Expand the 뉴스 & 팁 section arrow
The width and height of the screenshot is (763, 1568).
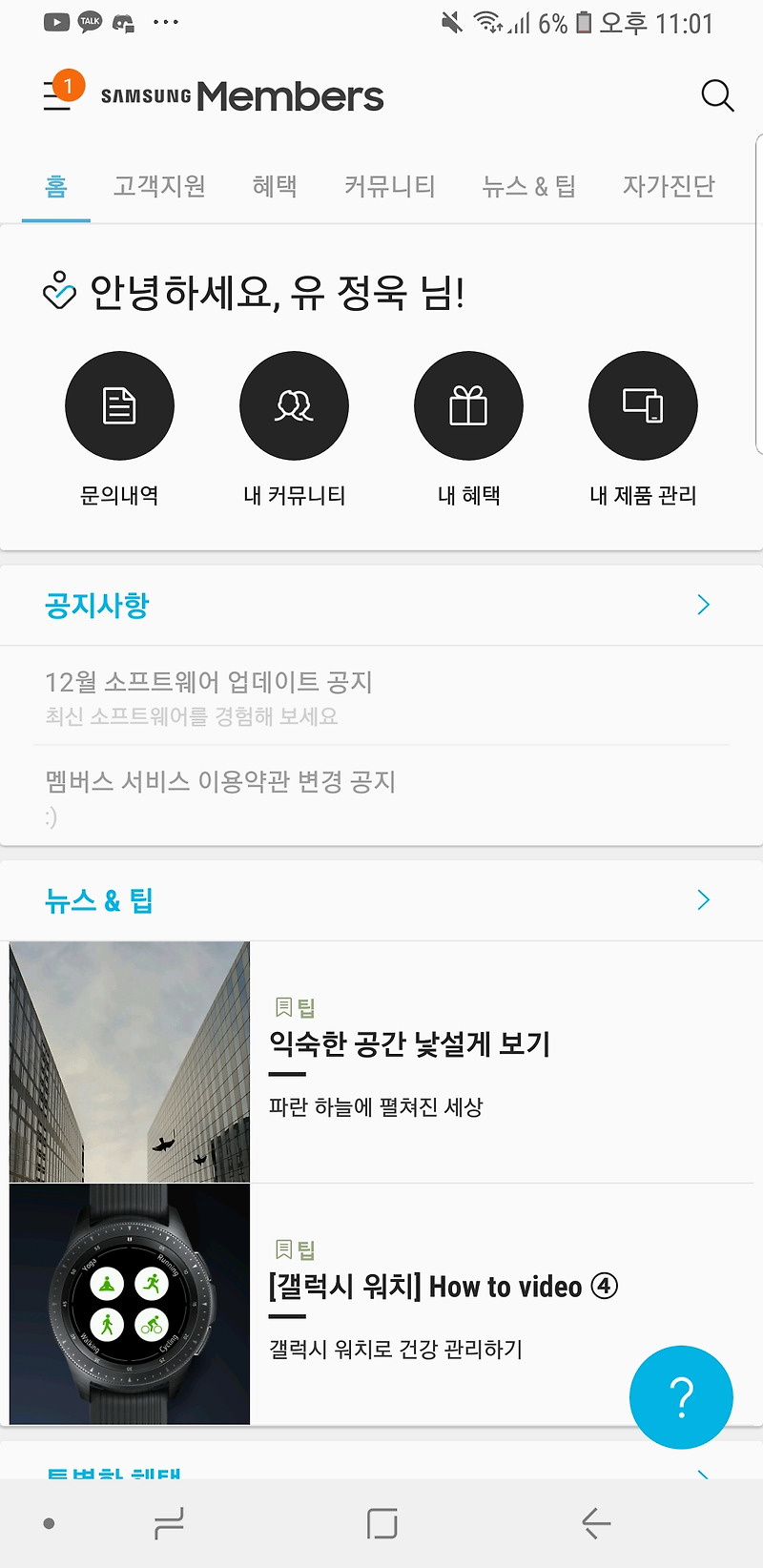coord(703,899)
